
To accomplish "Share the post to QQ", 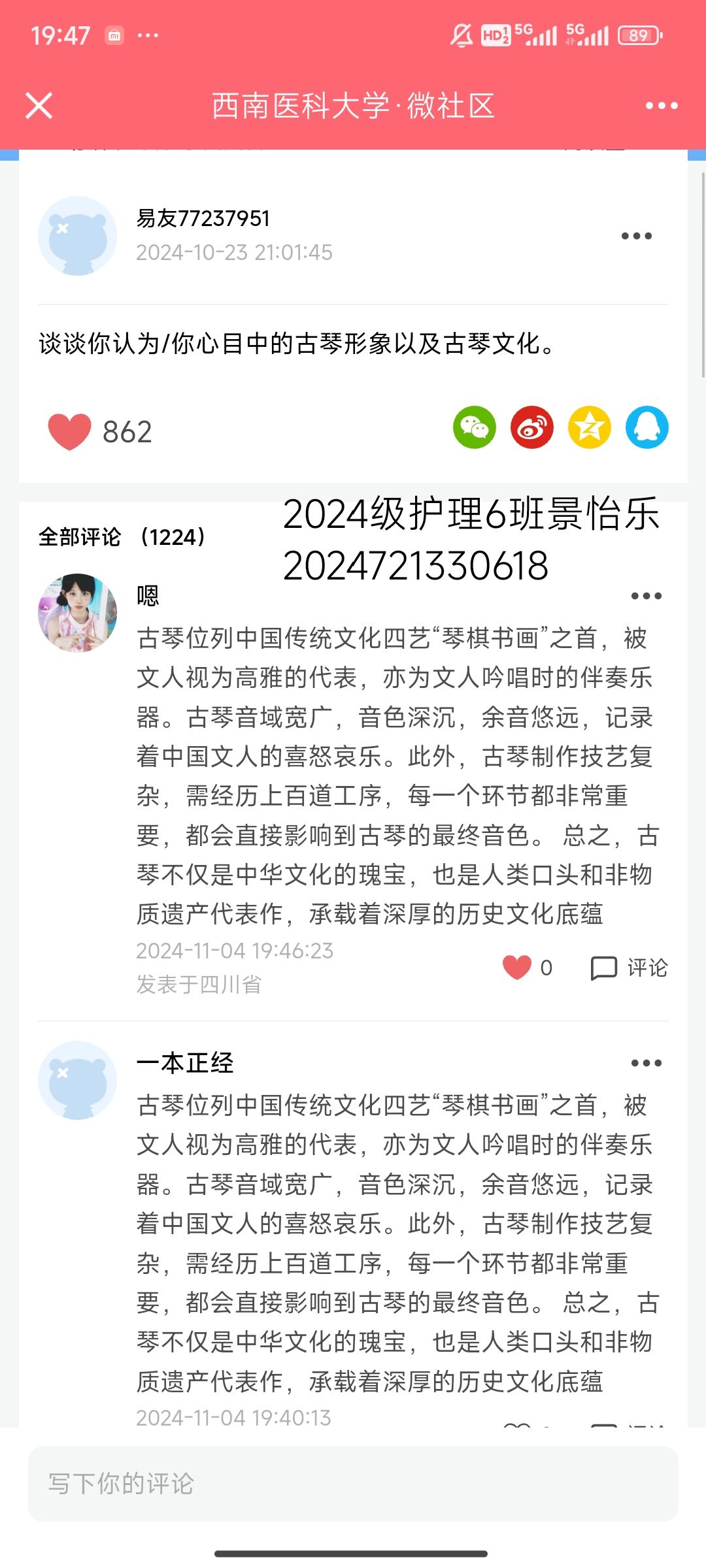I will click(647, 428).
